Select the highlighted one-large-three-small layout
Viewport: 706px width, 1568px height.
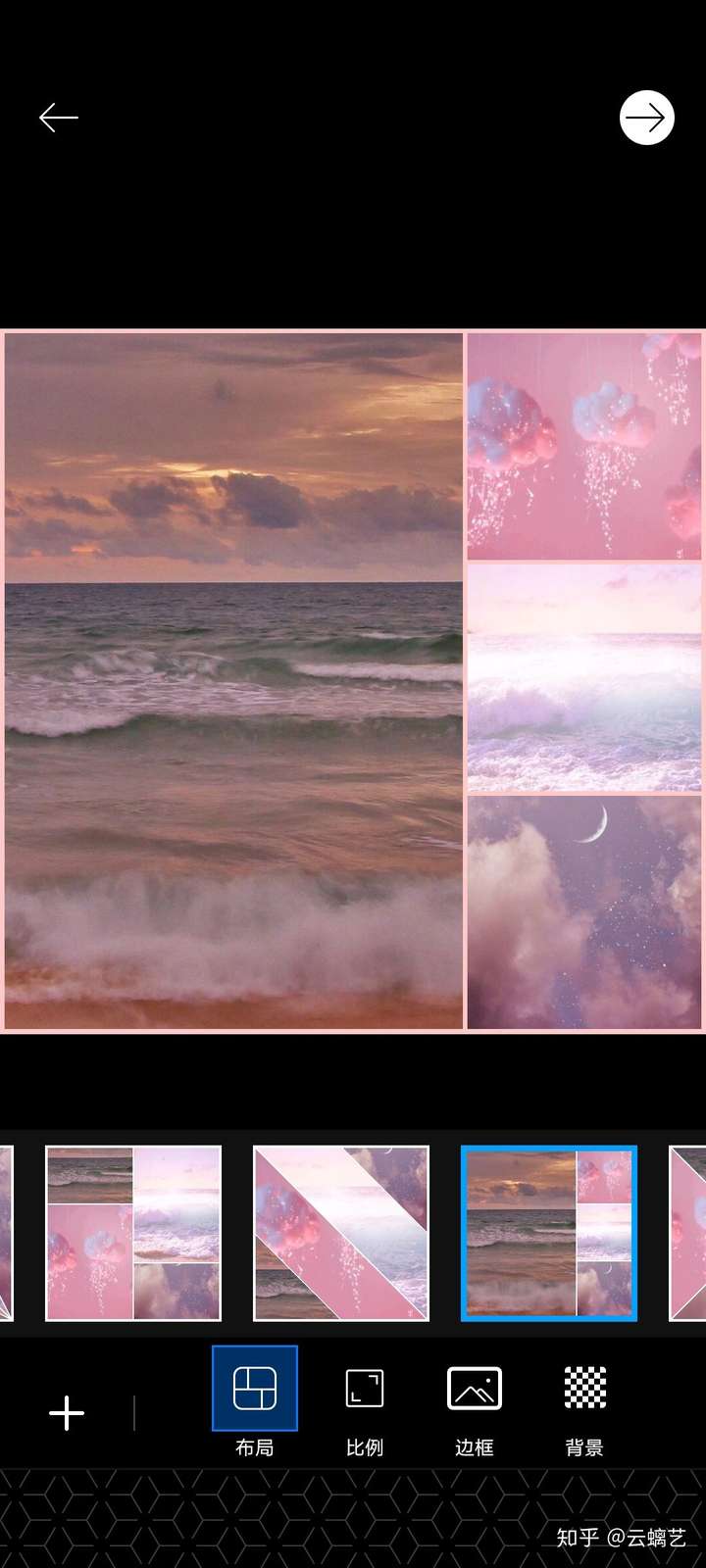pos(549,1233)
